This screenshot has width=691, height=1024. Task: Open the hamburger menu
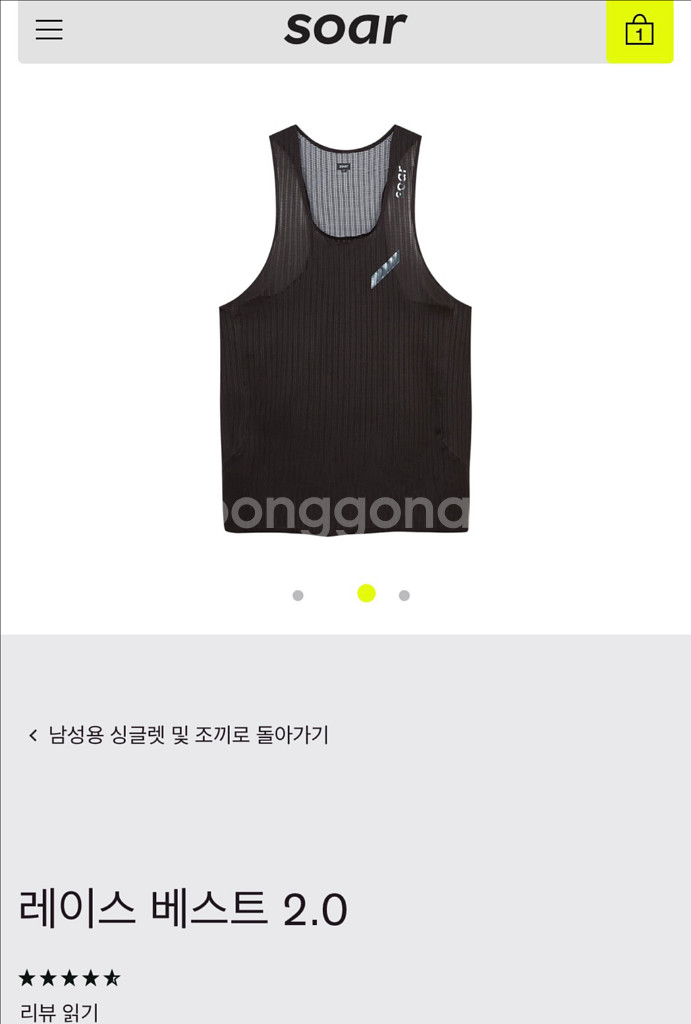pyautogui.click(x=49, y=30)
